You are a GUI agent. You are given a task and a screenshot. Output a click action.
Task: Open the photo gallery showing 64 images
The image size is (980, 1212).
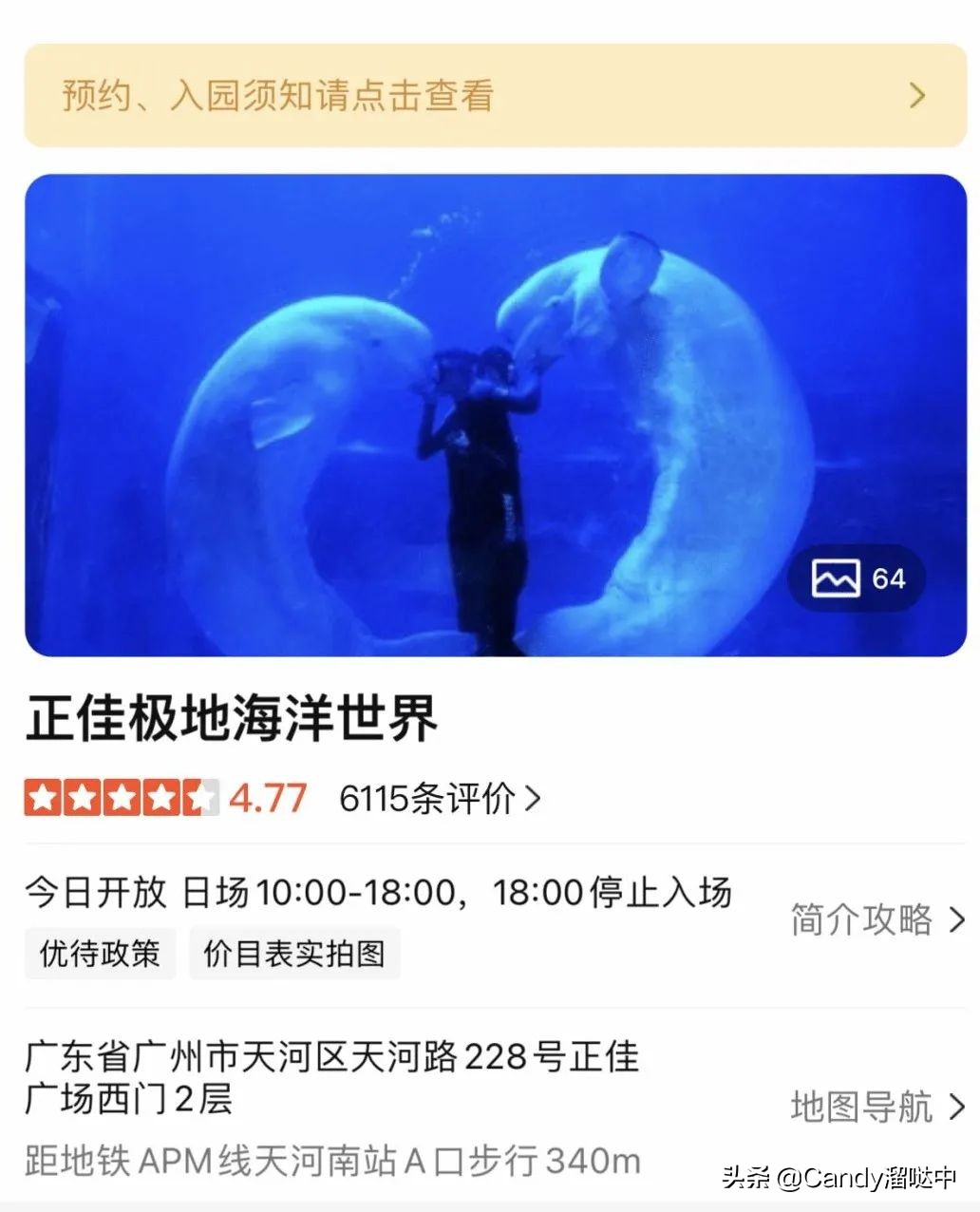pos(853,578)
